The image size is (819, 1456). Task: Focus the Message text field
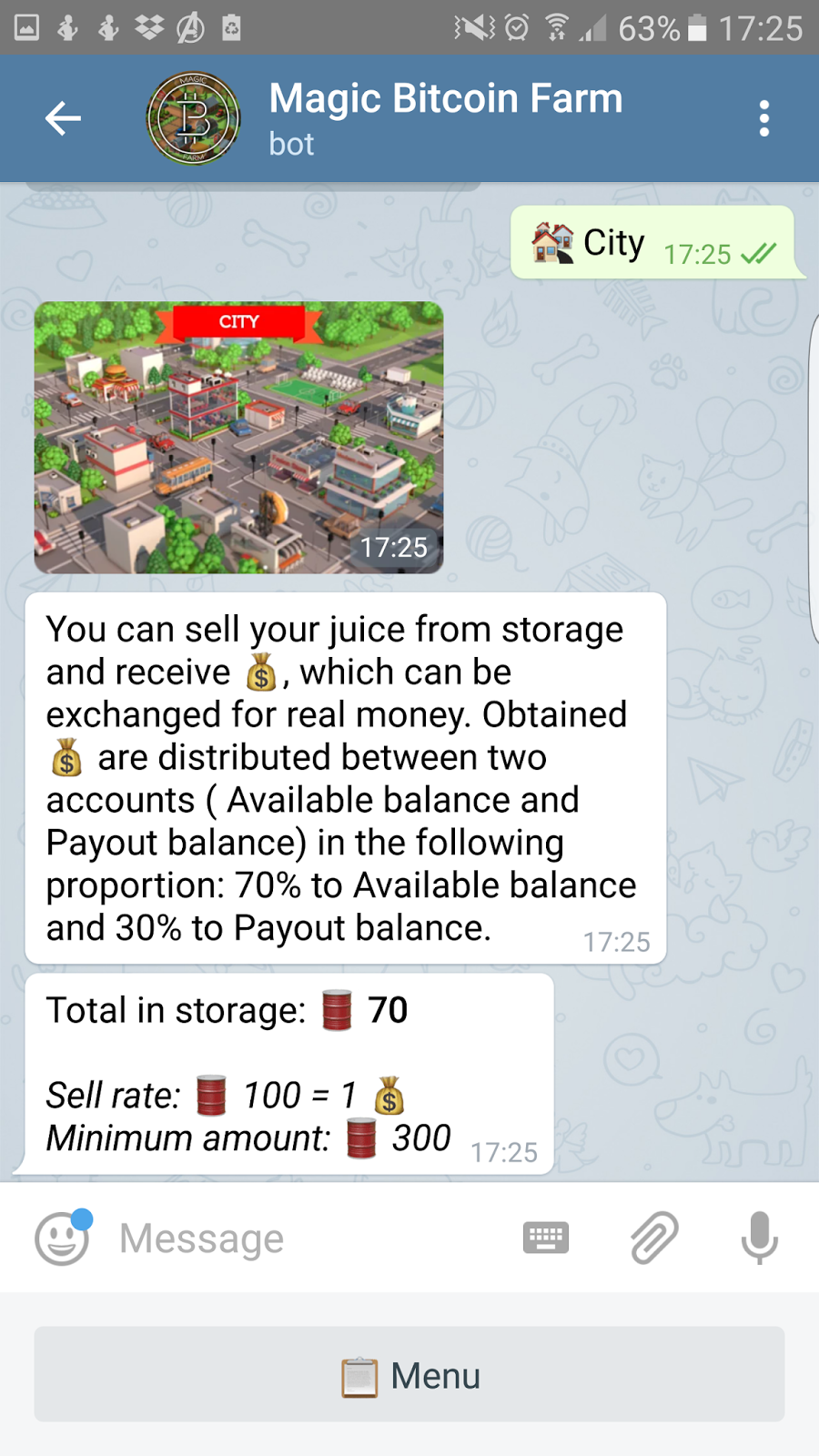300,1238
